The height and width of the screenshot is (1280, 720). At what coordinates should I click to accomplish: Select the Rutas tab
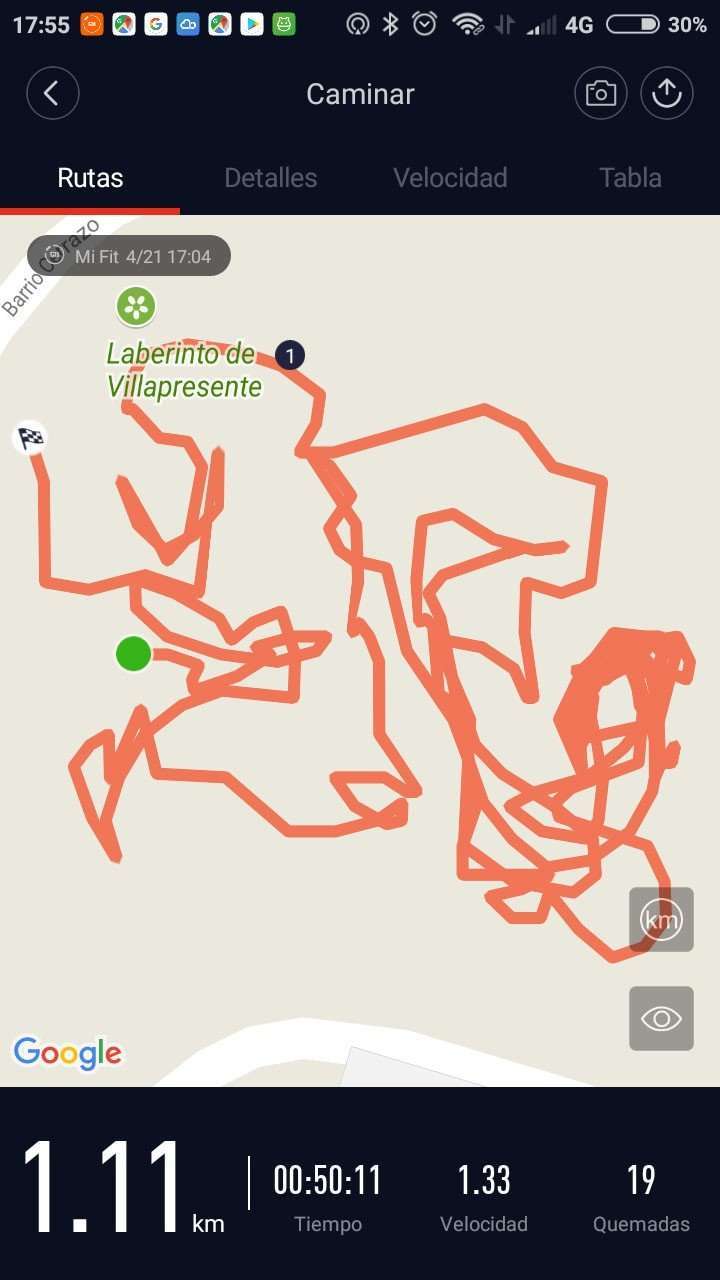pyautogui.click(x=90, y=178)
